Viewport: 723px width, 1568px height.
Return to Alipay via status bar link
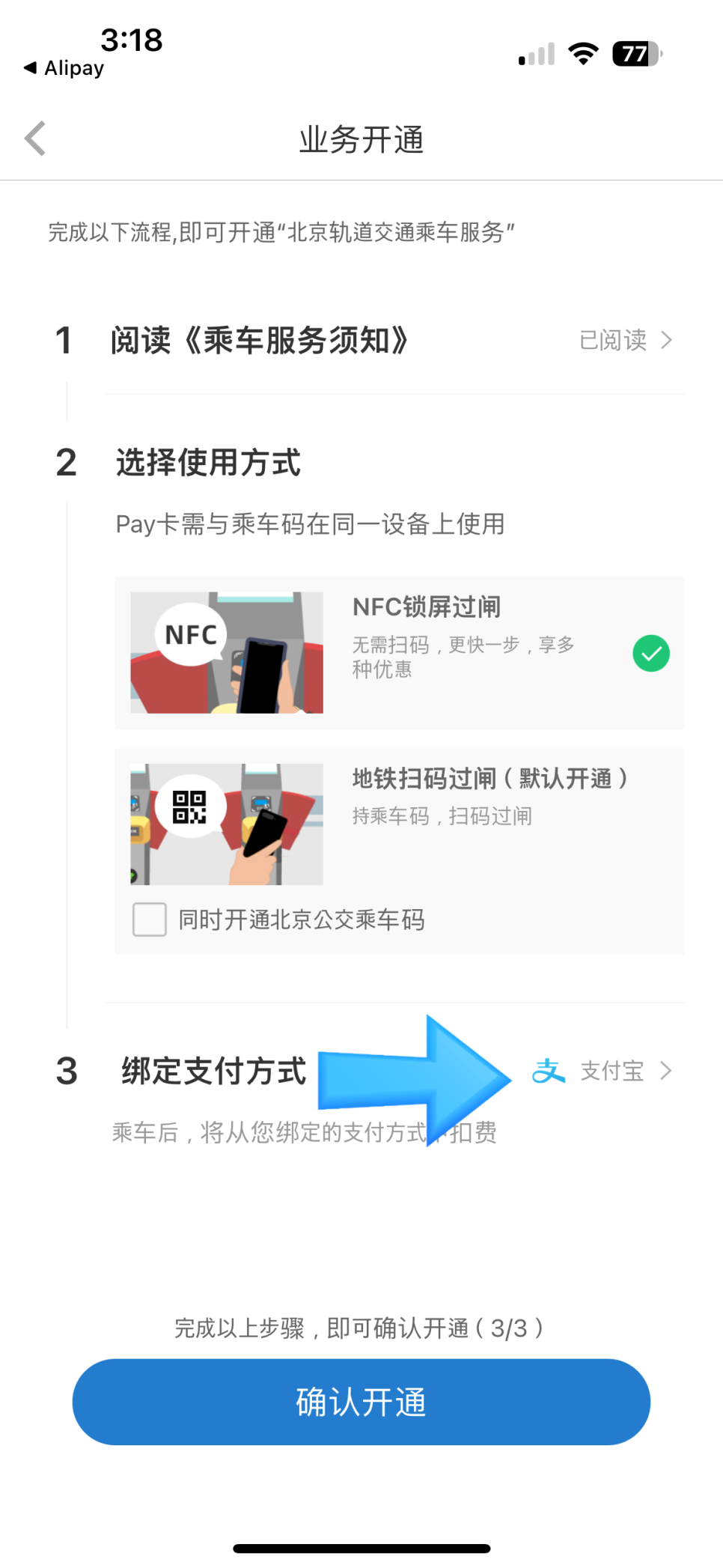click(64, 68)
